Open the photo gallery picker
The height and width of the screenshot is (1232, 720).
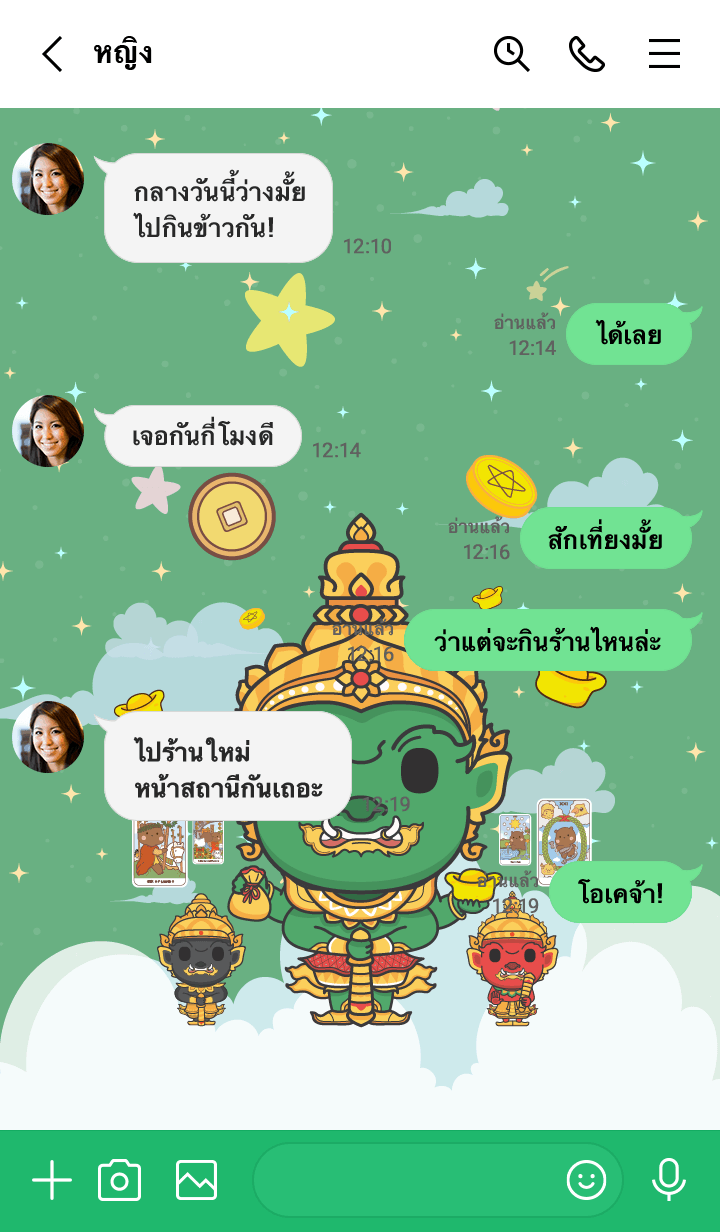click(x=196, y=1181)
